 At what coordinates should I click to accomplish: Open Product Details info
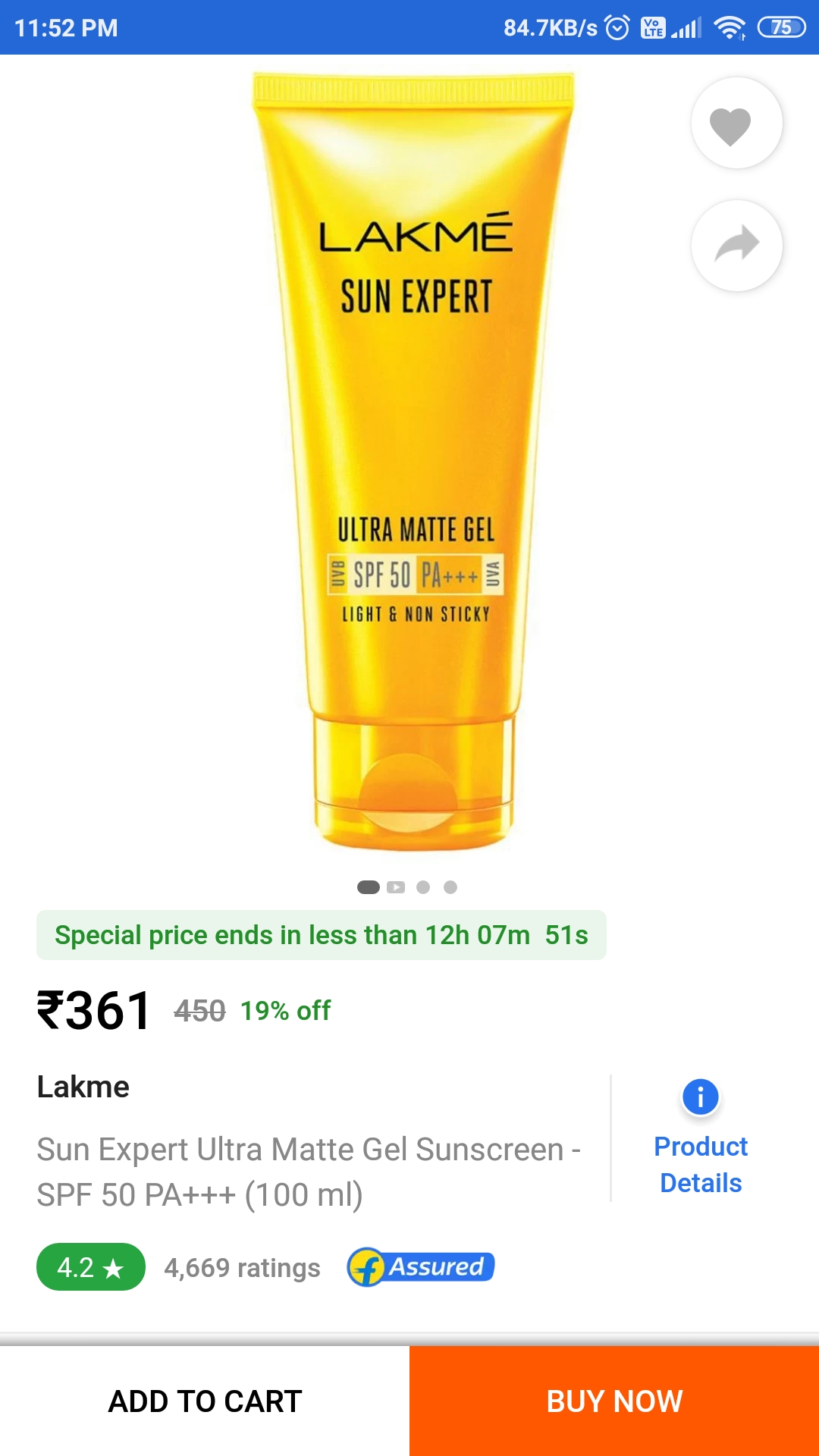point(700,1139)
